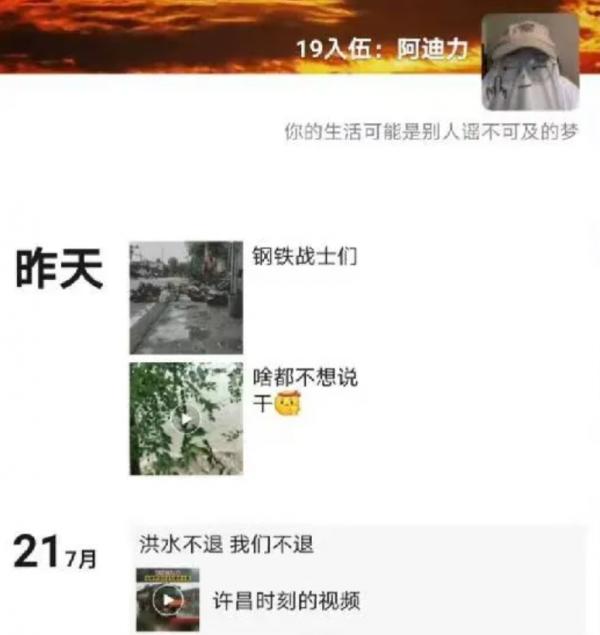Open the 钢铁战士们 photo post
The image size is (600, 635).
(x=186, y=297)
